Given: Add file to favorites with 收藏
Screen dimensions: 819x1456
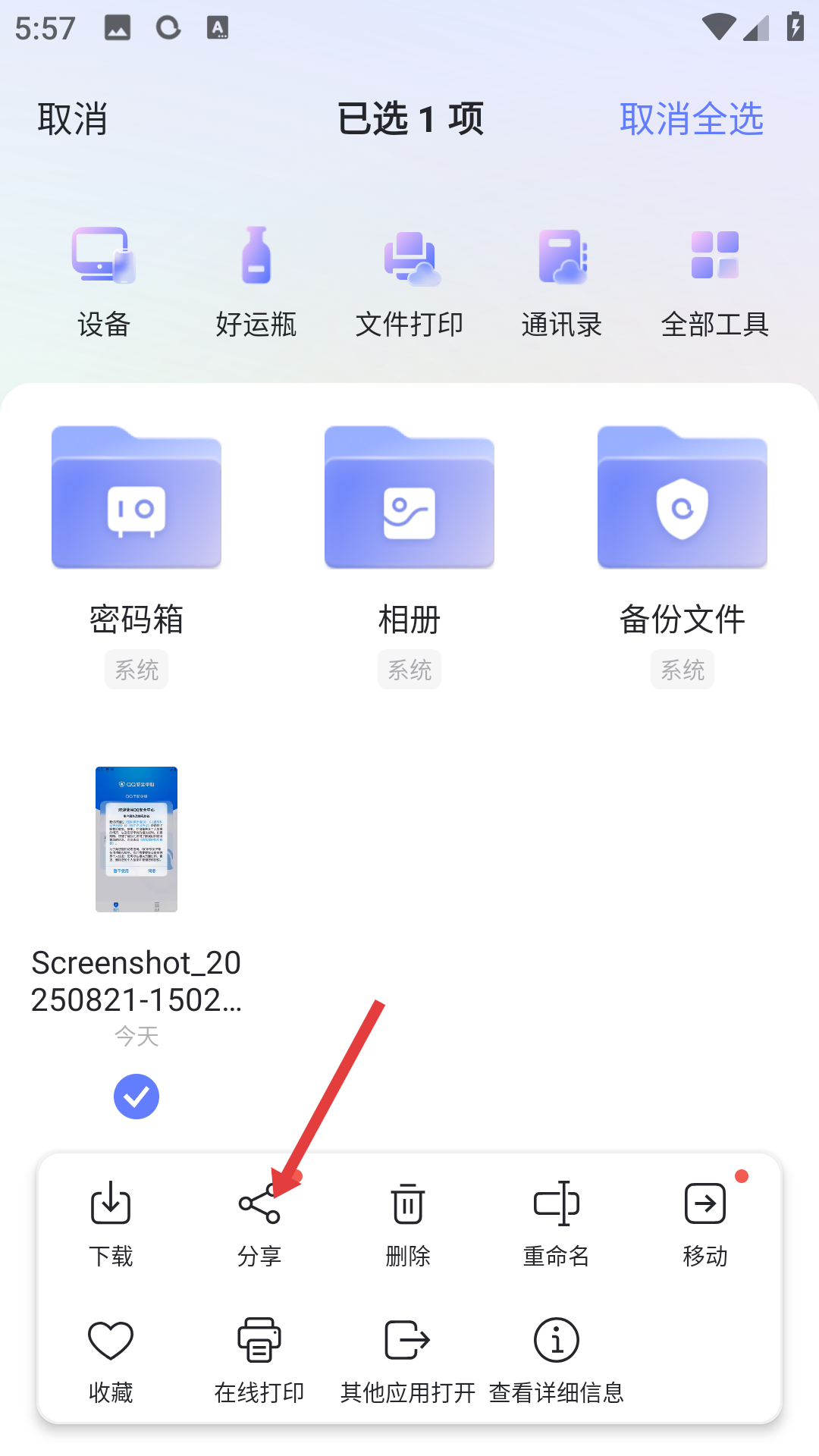Looking at the screenshot, I should pos(111,1358).
